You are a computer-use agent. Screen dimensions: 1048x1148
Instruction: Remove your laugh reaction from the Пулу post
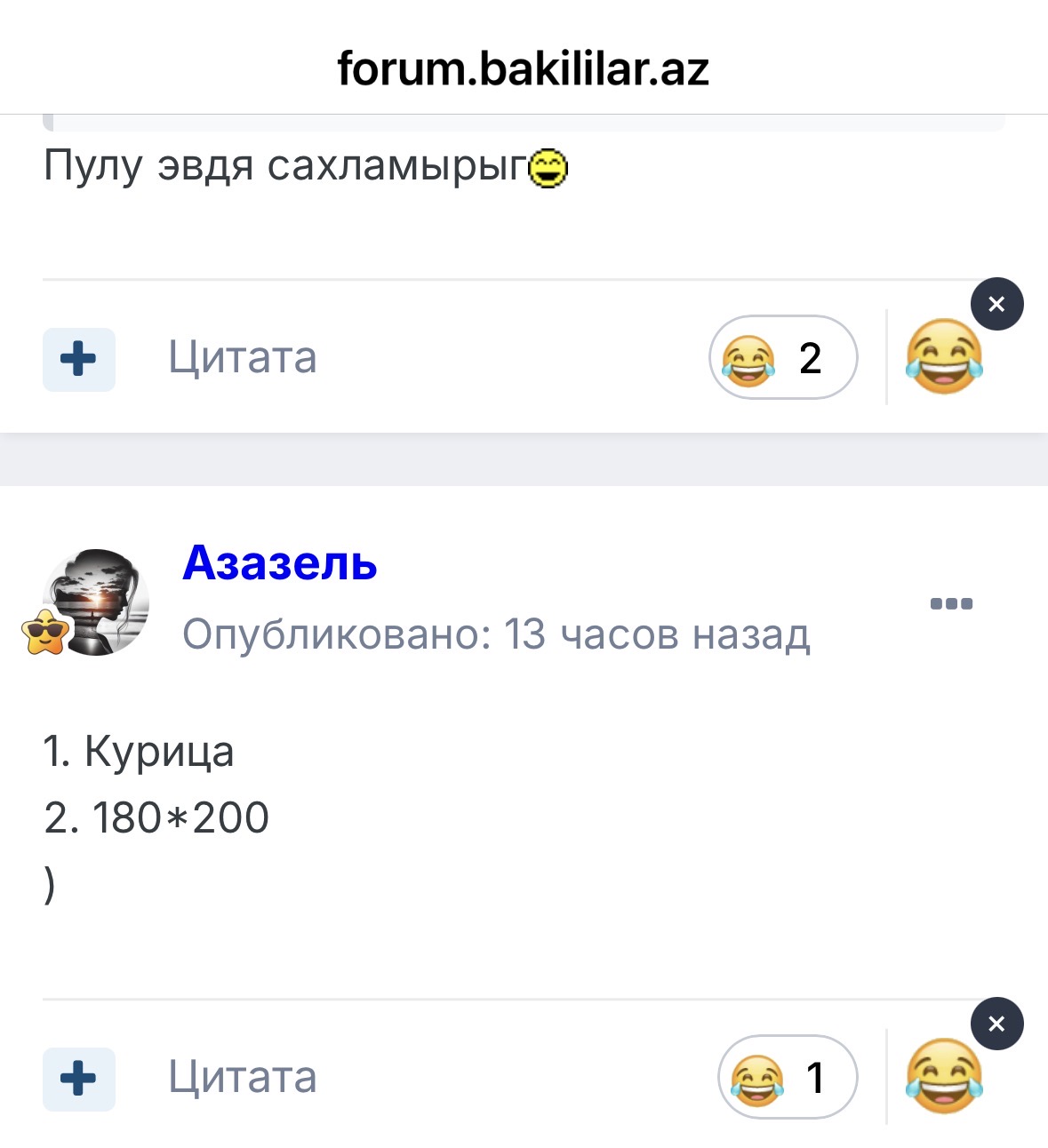point(996,304)
